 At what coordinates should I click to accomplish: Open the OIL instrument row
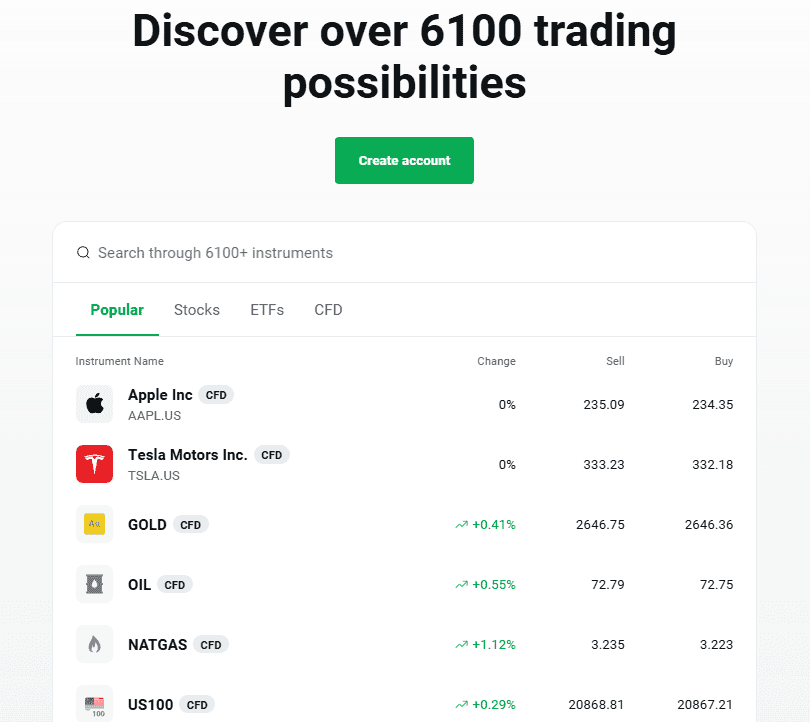tap(139, 584)
